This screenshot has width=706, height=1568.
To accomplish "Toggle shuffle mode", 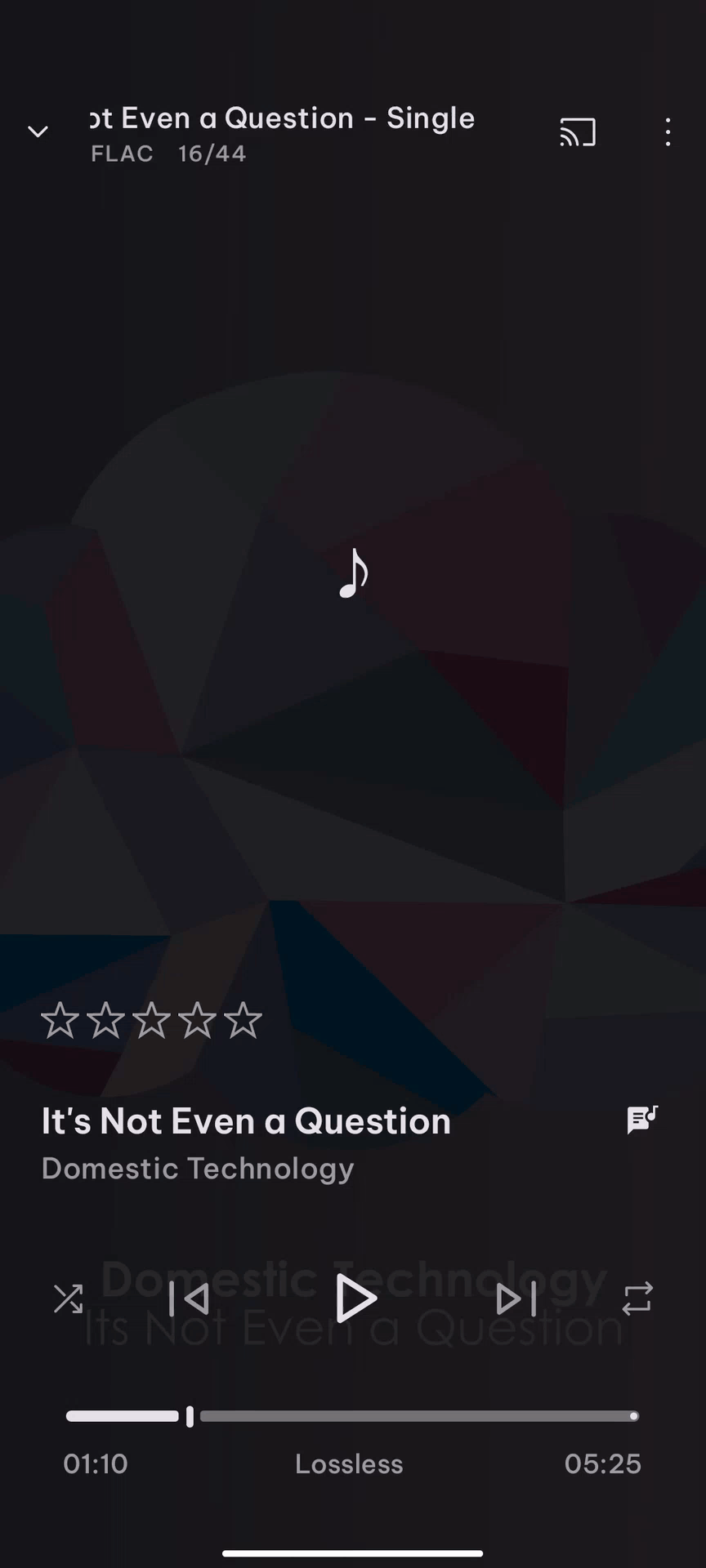I will click(x=68, y=1298).
